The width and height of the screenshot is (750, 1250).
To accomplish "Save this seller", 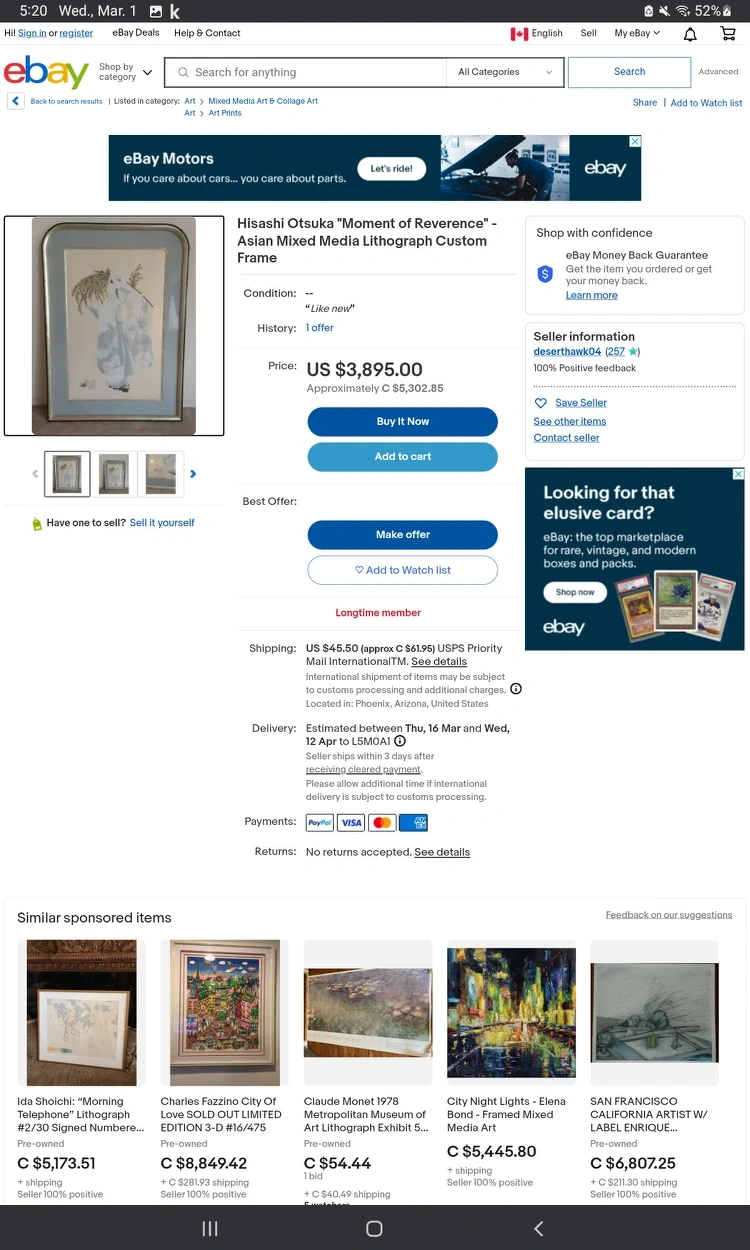I will click(580, 403).
